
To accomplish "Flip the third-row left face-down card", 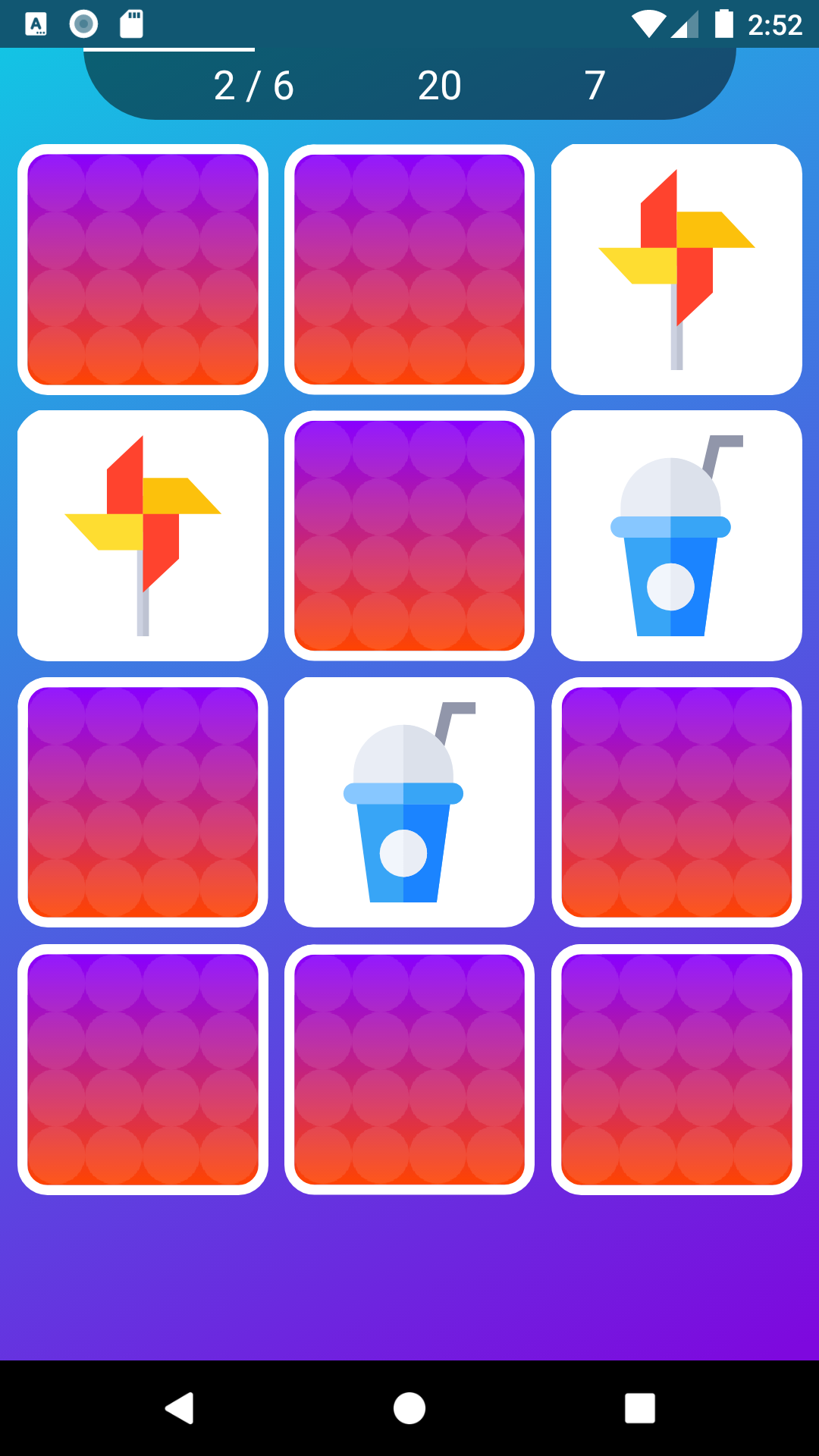I will (x=142, y=802).
